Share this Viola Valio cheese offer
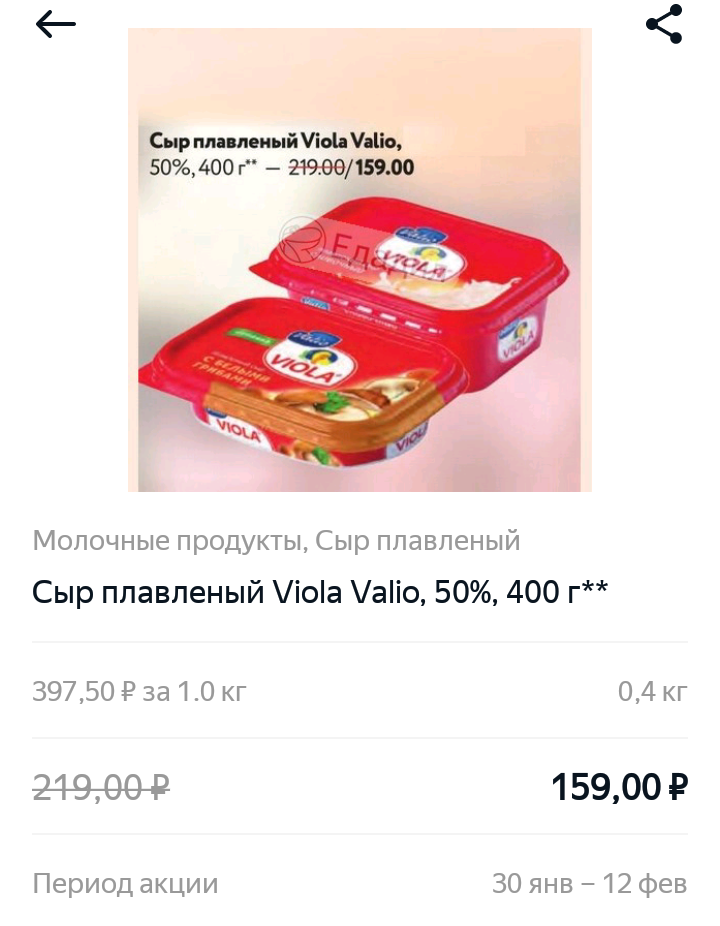The image size is (720, 926). (664, 25)
